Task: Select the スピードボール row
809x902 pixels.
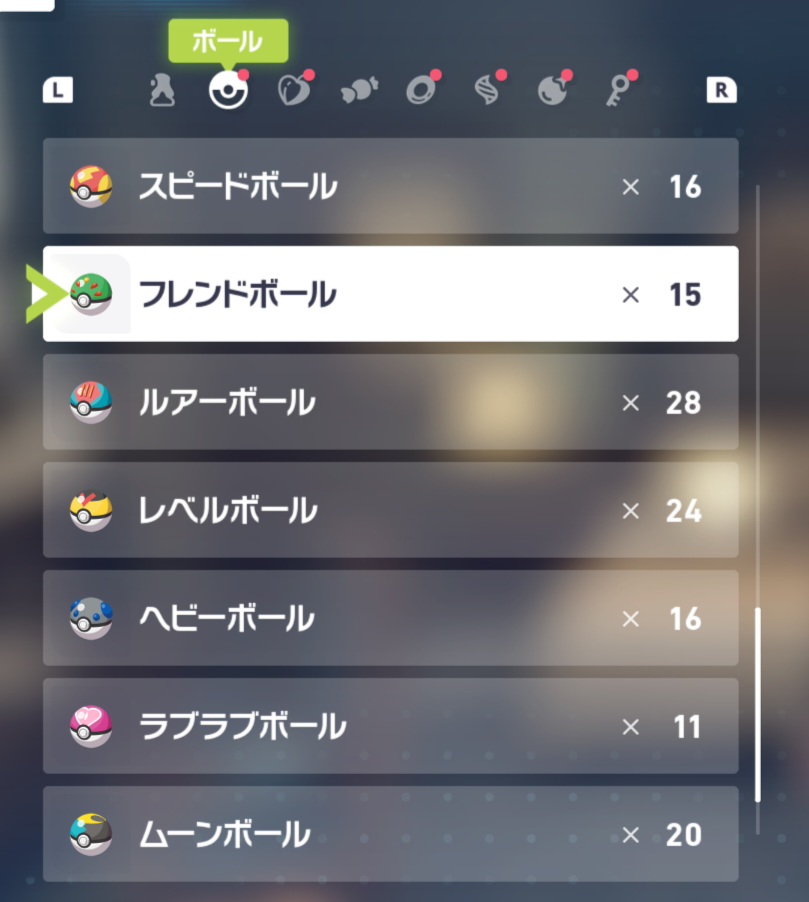Action: click(x=390, y=186)
